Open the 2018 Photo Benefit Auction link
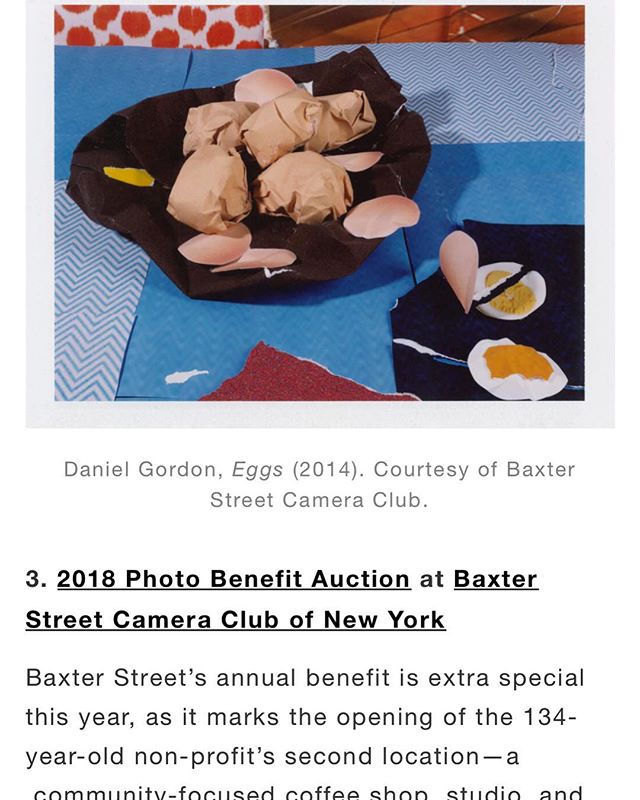640x800 pixels. pyautogui.click(x=233, y=579)
